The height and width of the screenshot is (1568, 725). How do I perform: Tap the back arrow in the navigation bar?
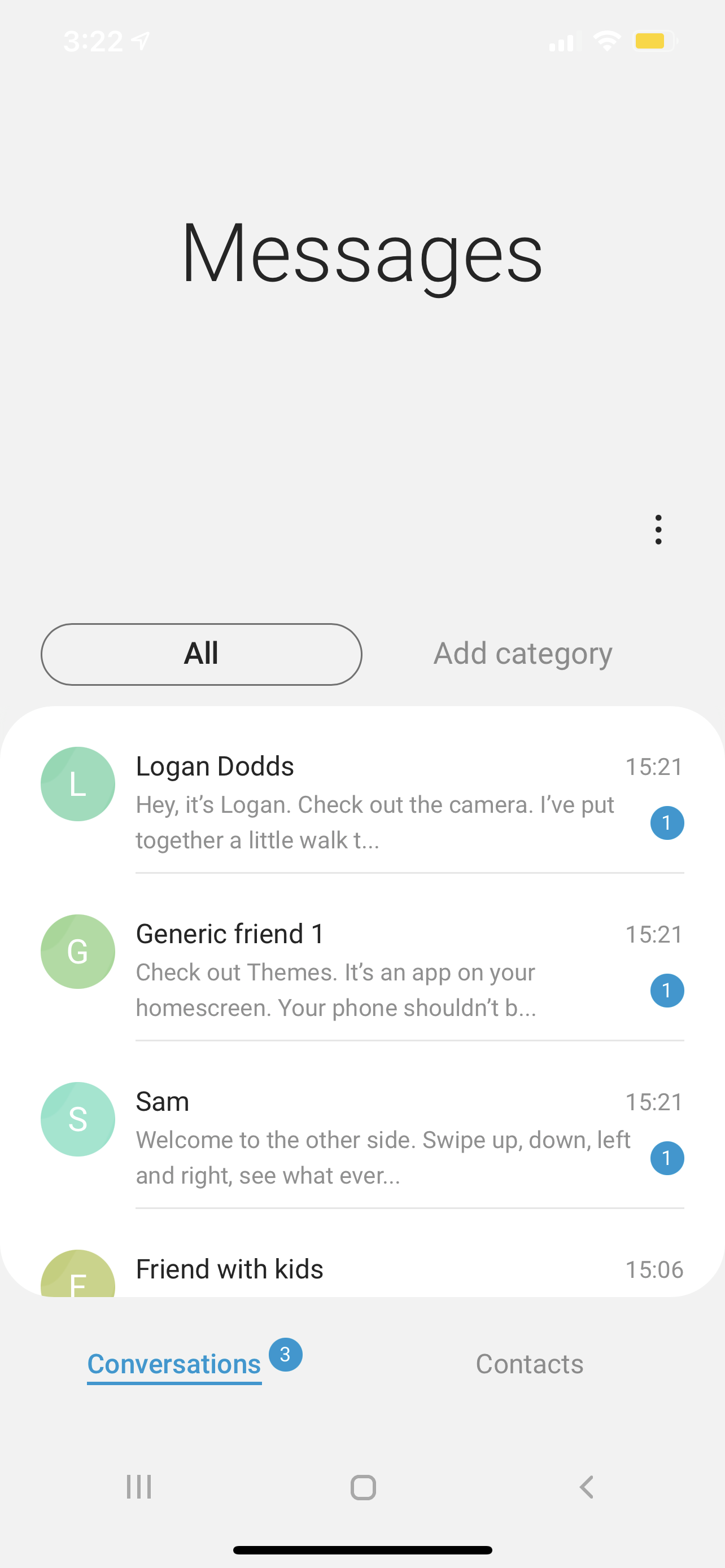point(586,1487)
